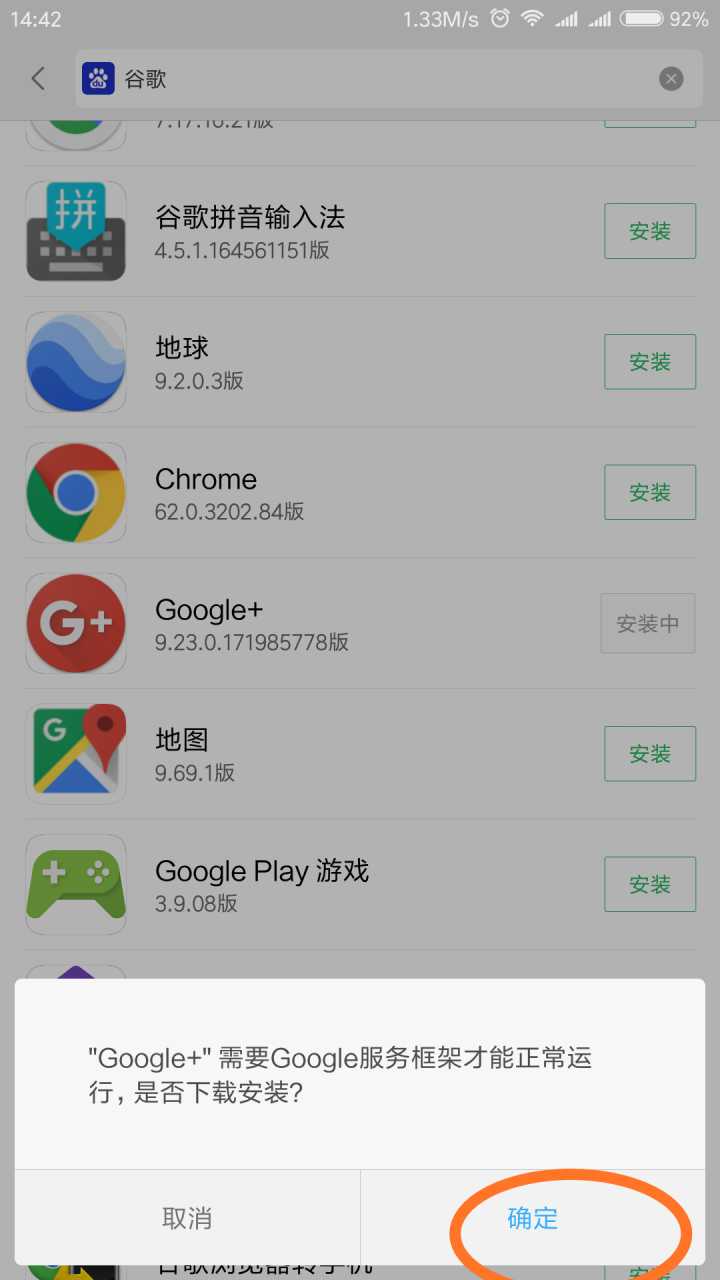Screen dimensions: 720x1280
Task: Install Chrome with its 安装 button
Action: [x=649, y=492]
